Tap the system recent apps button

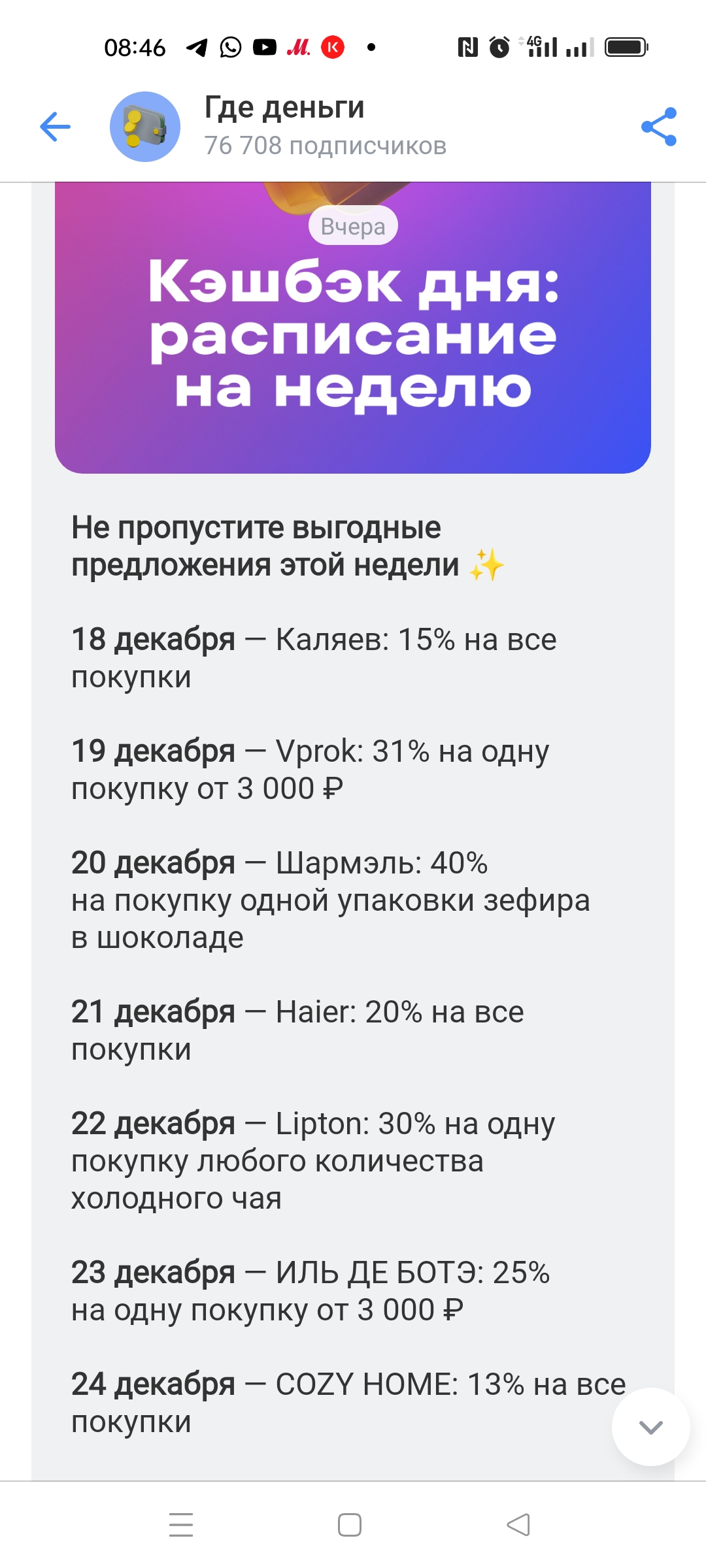coord(181,1524)
